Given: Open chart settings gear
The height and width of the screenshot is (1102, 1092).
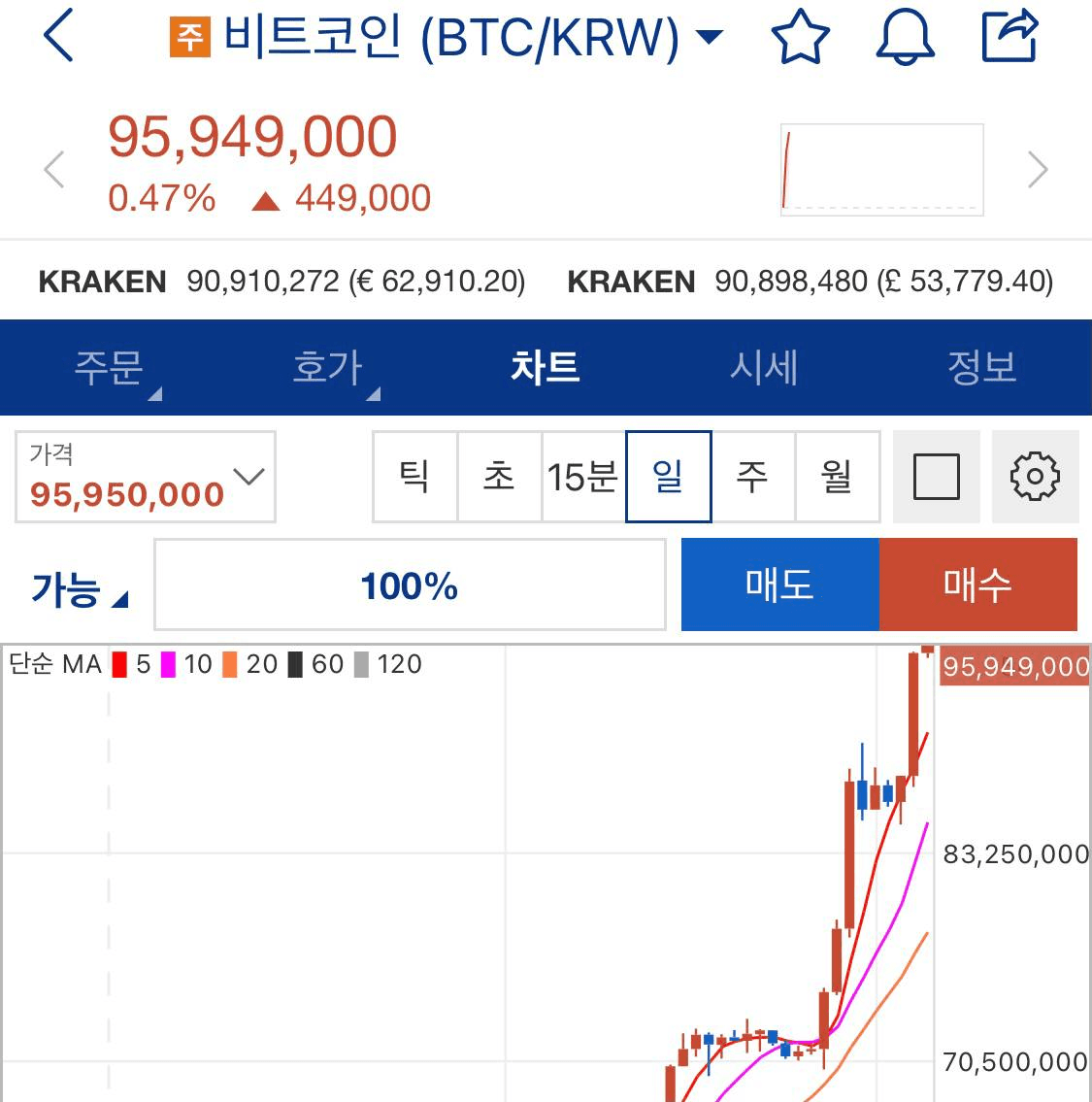Looking at the screenshot, I should tap(1035, 477).
